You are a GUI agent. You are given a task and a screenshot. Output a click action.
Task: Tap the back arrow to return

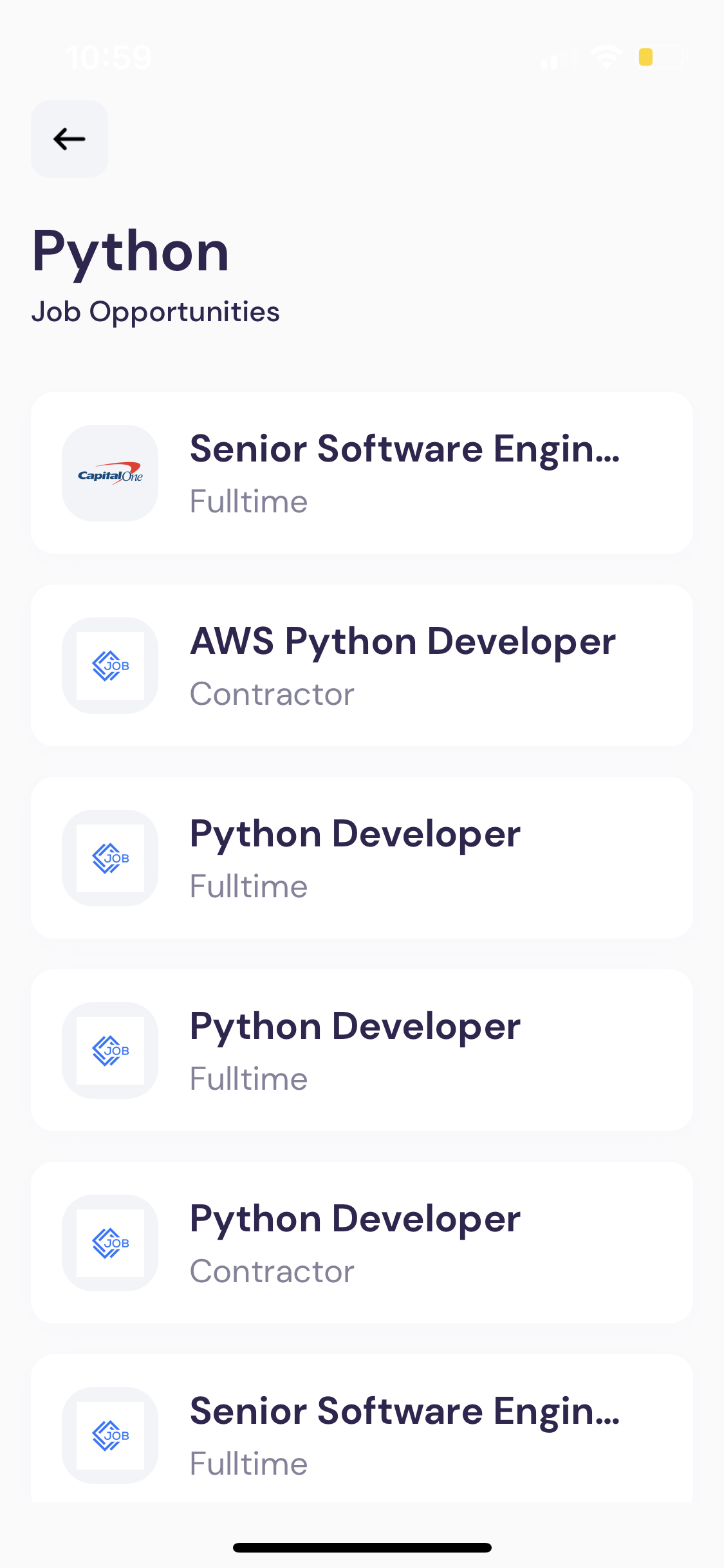69,138
